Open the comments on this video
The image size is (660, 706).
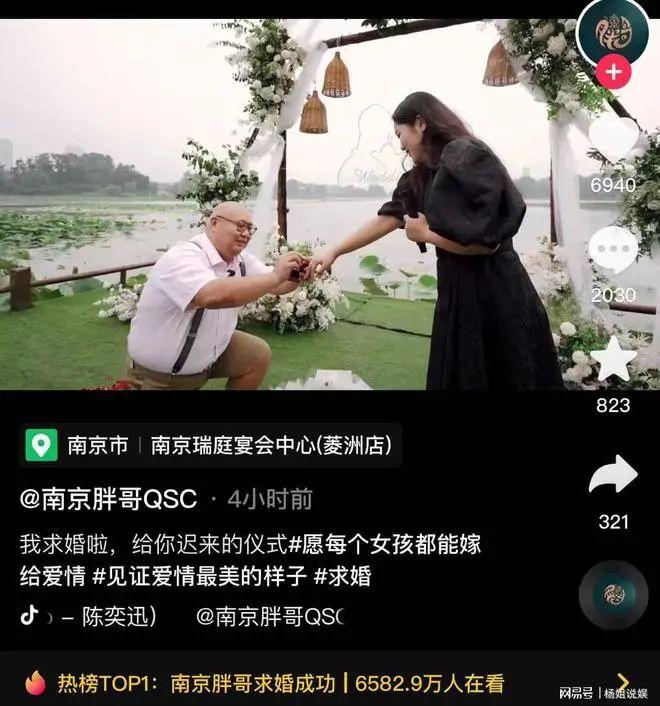coord(613,250)
